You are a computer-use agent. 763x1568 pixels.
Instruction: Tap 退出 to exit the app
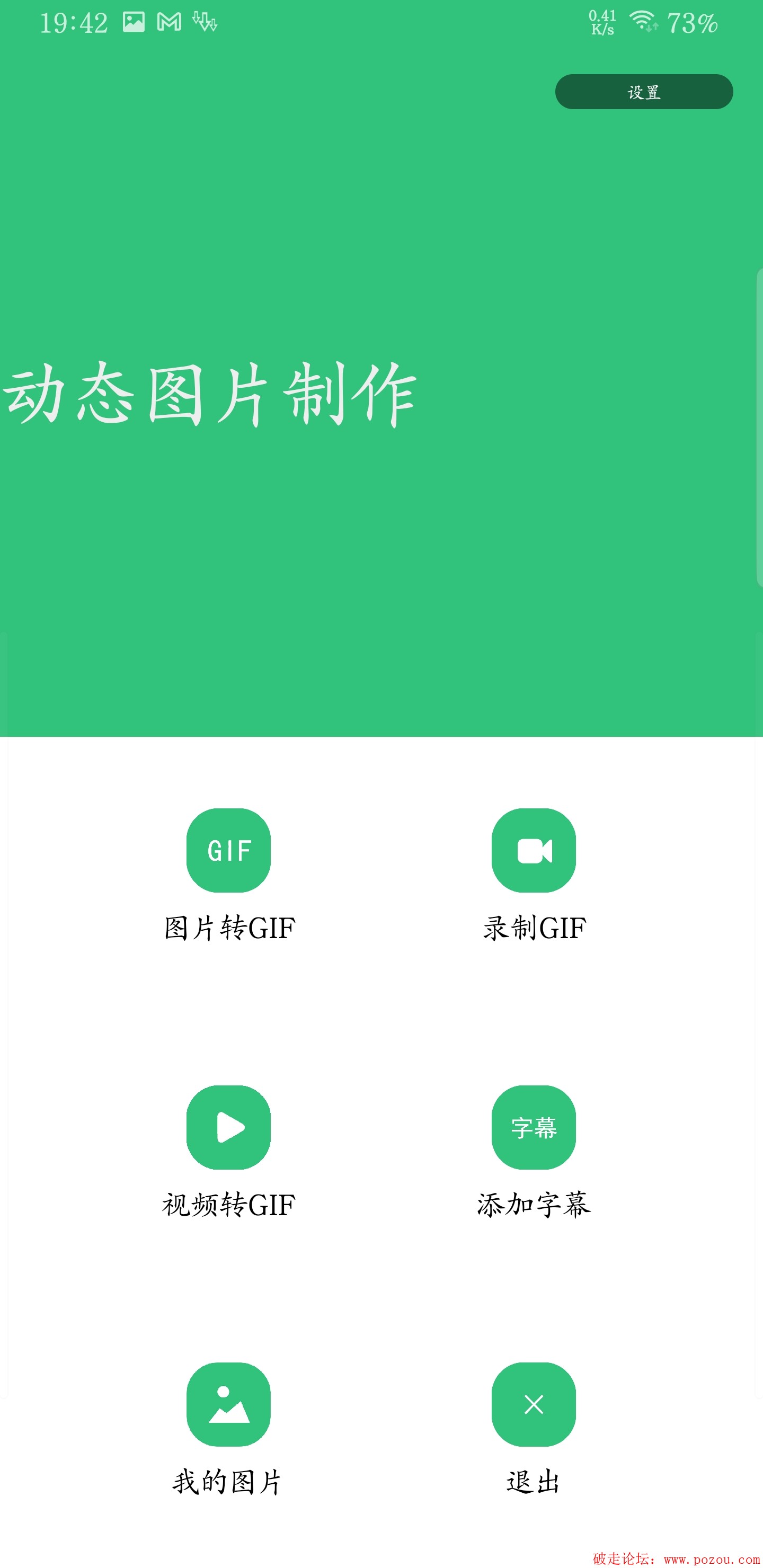coord(534,1404)
